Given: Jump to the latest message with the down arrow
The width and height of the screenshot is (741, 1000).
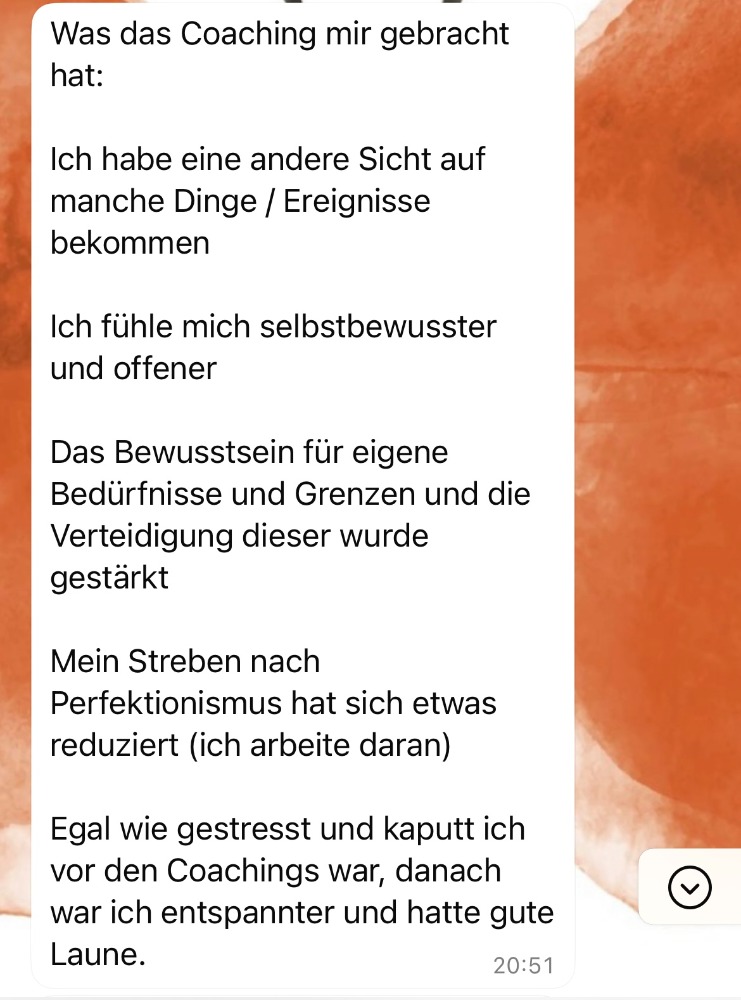Looking at the screenshot, I should tap(689, 886).
